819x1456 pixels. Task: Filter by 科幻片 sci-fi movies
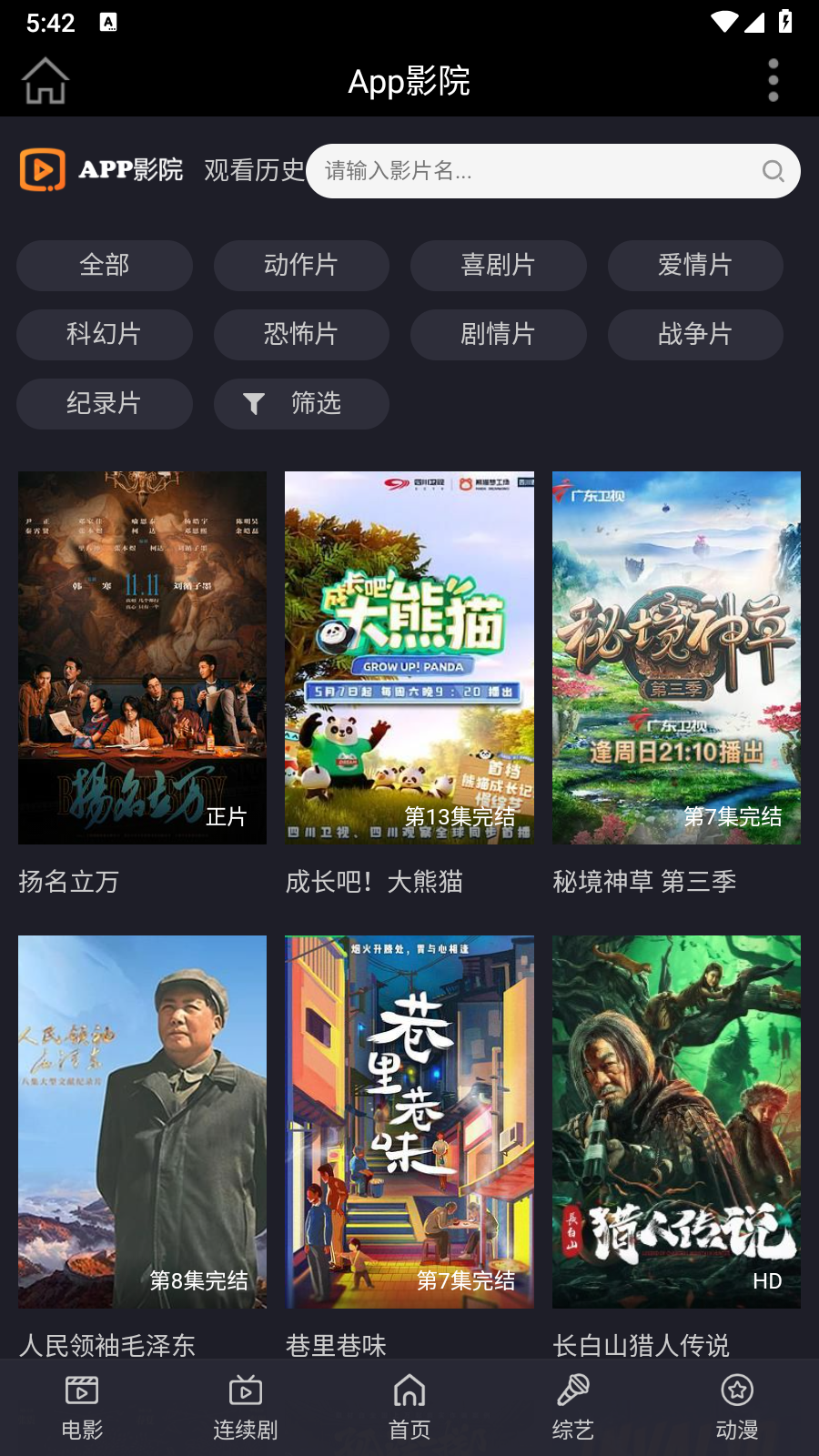pos(105,335)
